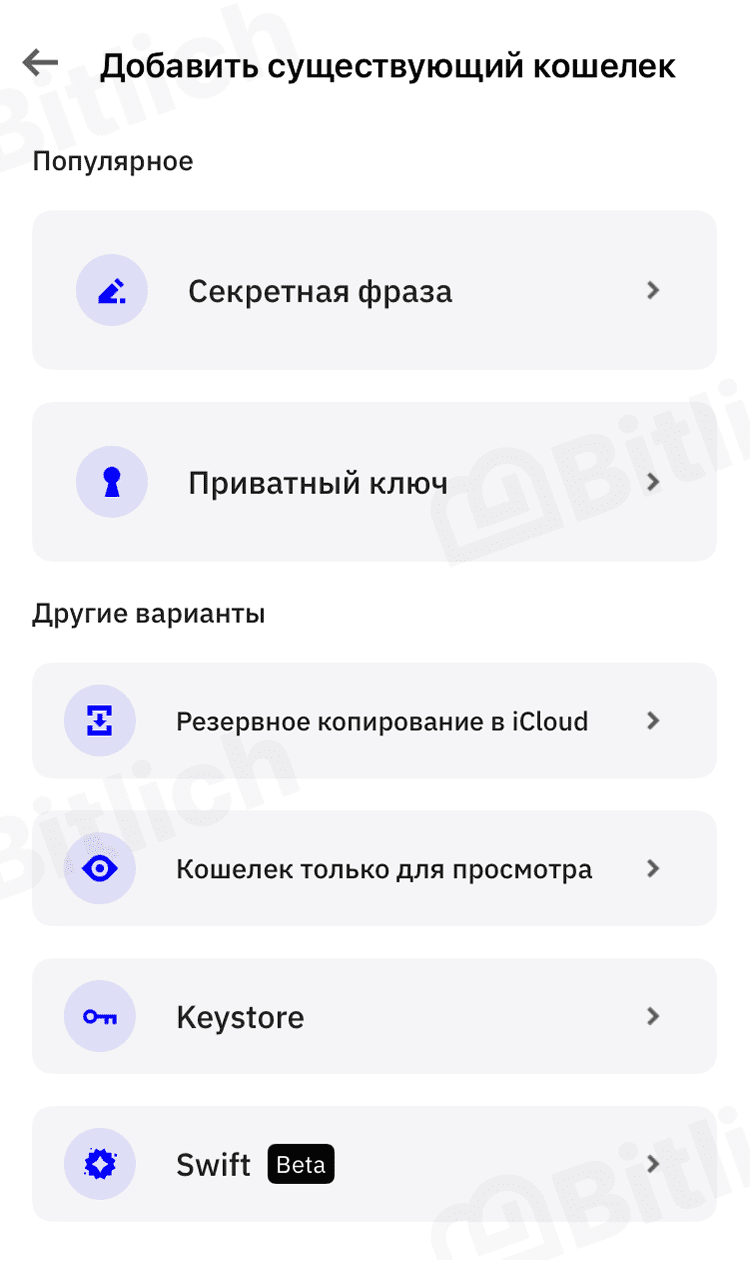Choose Резервное копирование в iCloud
Image resolution: width=750 pixels, height=1261 pixels.
[374, 720]
